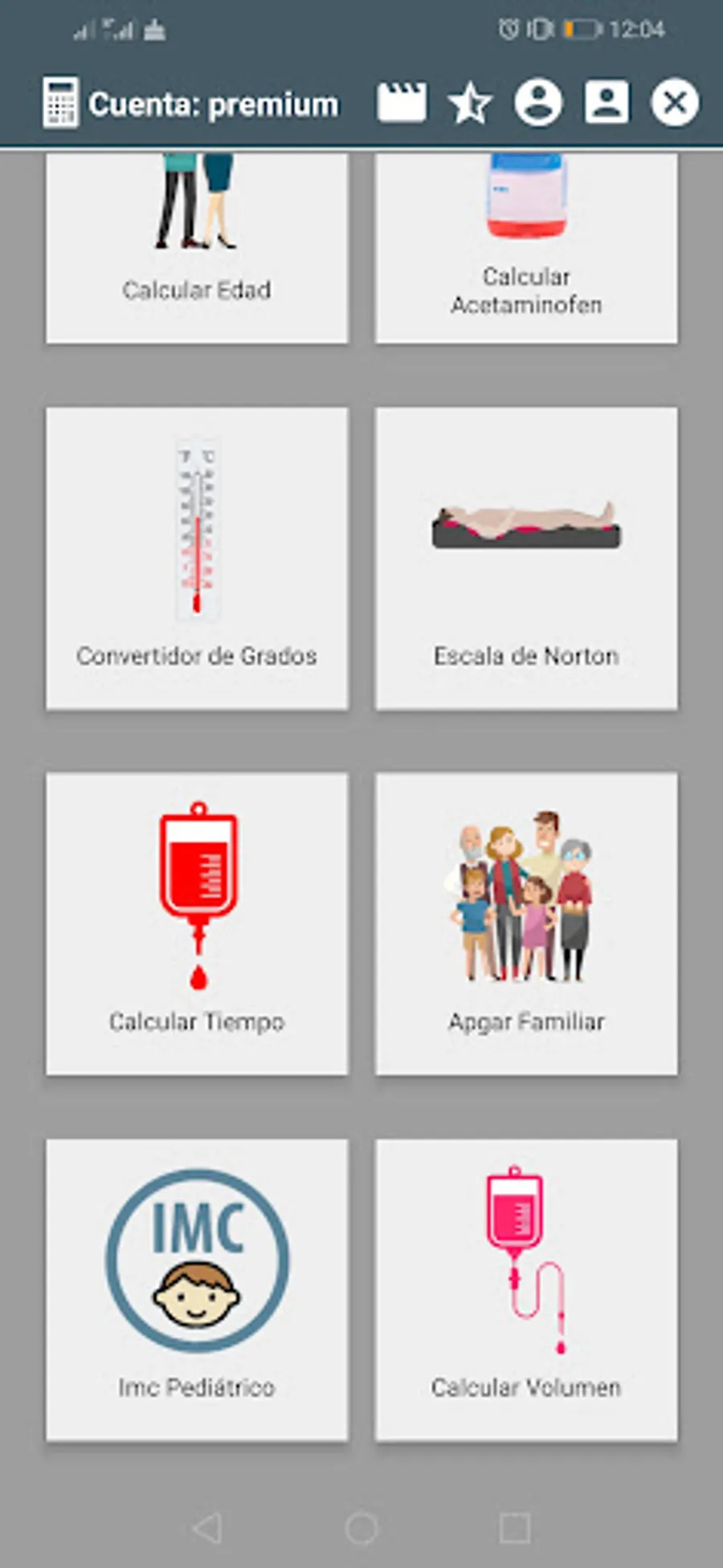Choose the Apgar Familiar card
723x1568 pixels.
pyautogui.click(x=526, y=923)
